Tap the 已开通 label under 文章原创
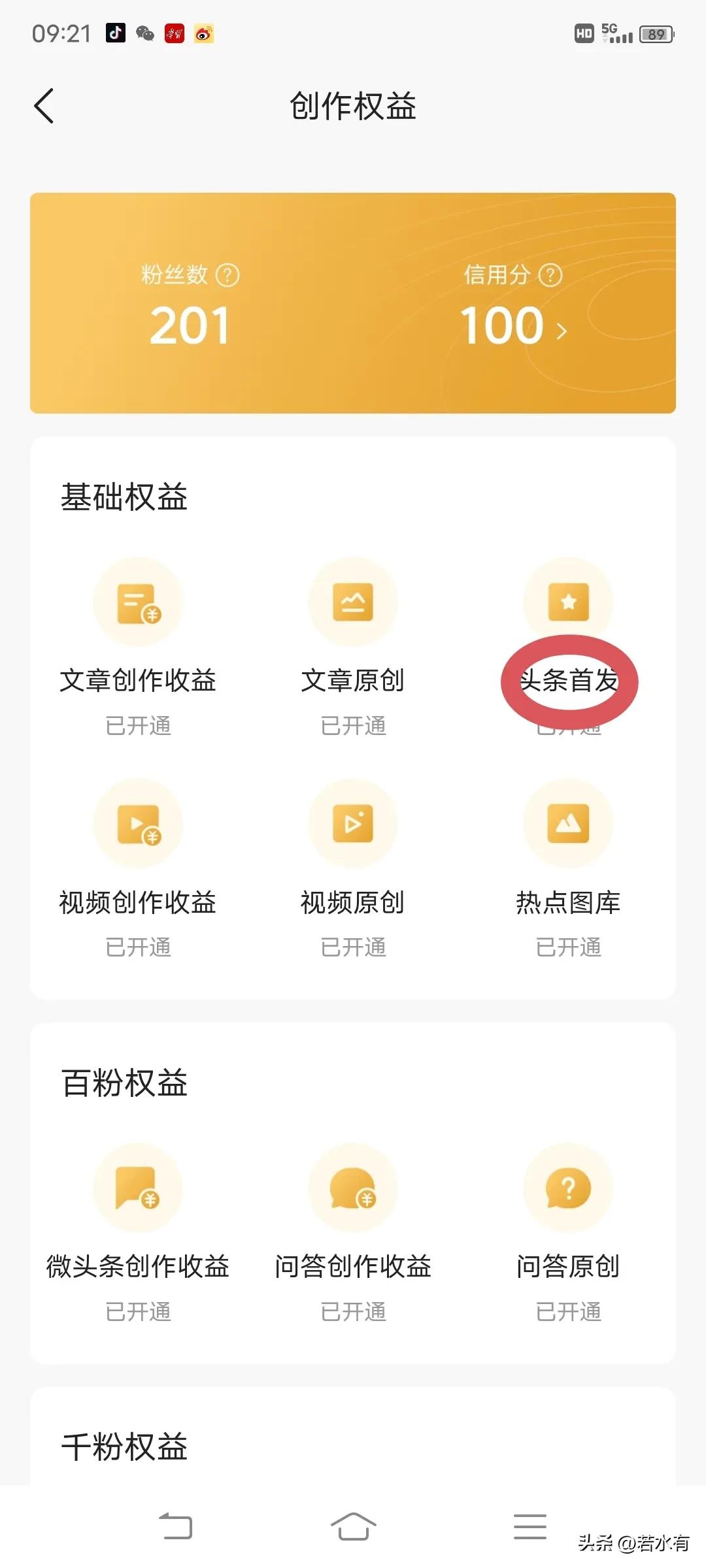The width and height of the screenshot is (706, 1568). pos(353,725)
